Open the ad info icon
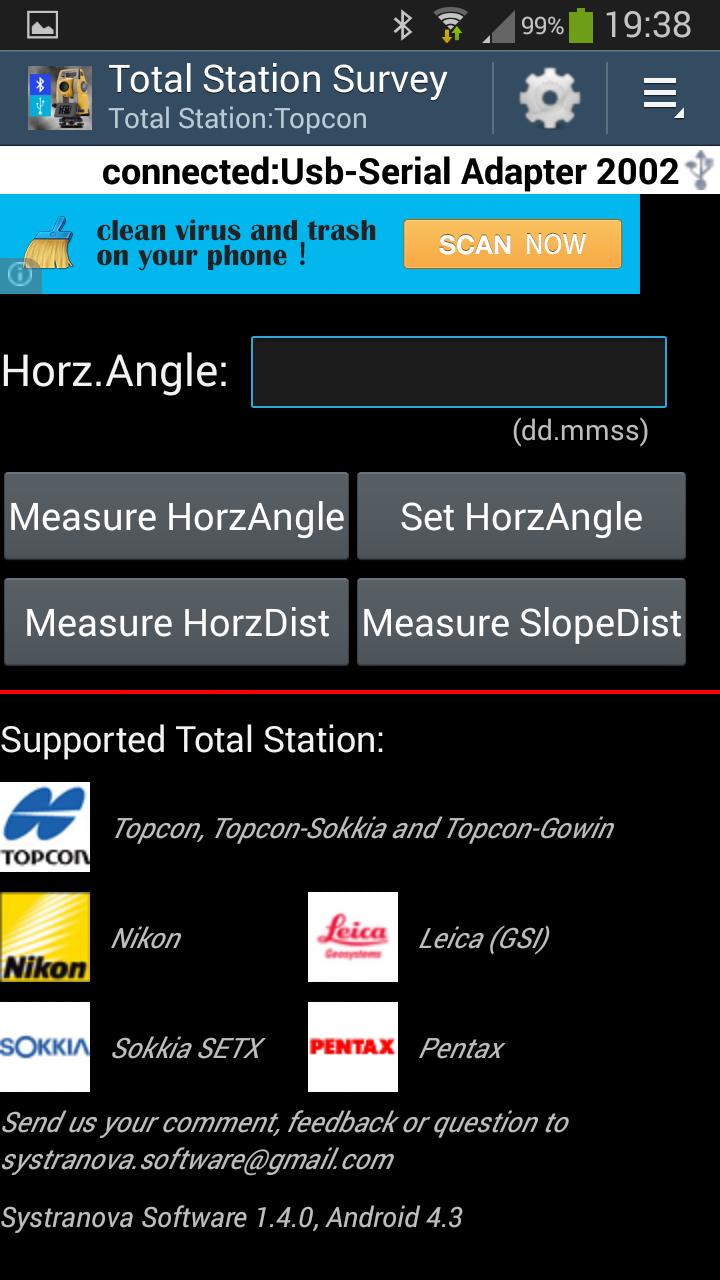The height and width of the screenshot is (1280, 720). click(18, 274)
